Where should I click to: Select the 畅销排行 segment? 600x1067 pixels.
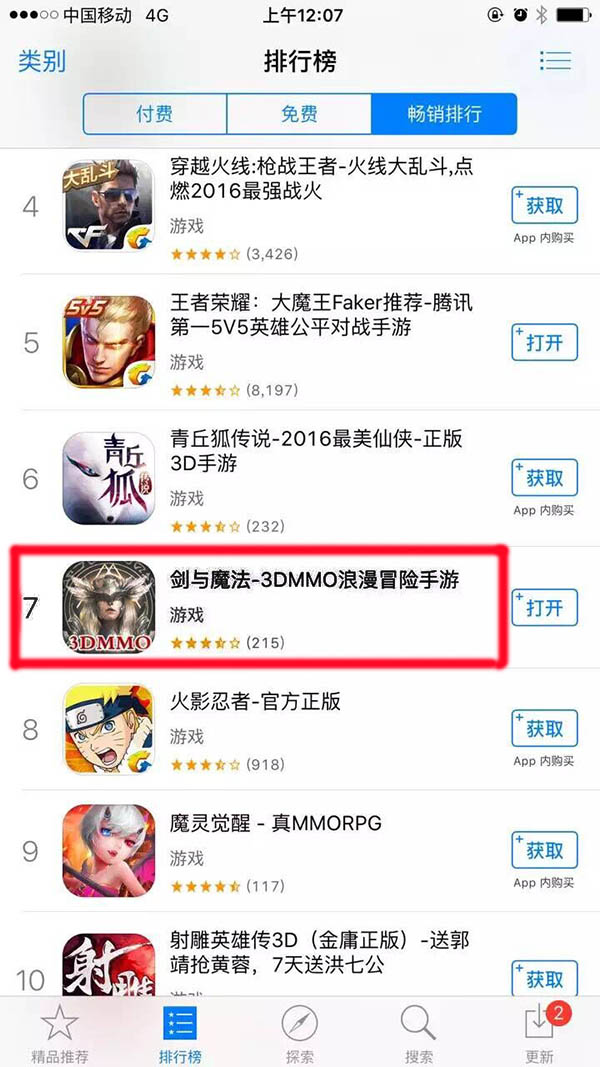tap(443, 114)
